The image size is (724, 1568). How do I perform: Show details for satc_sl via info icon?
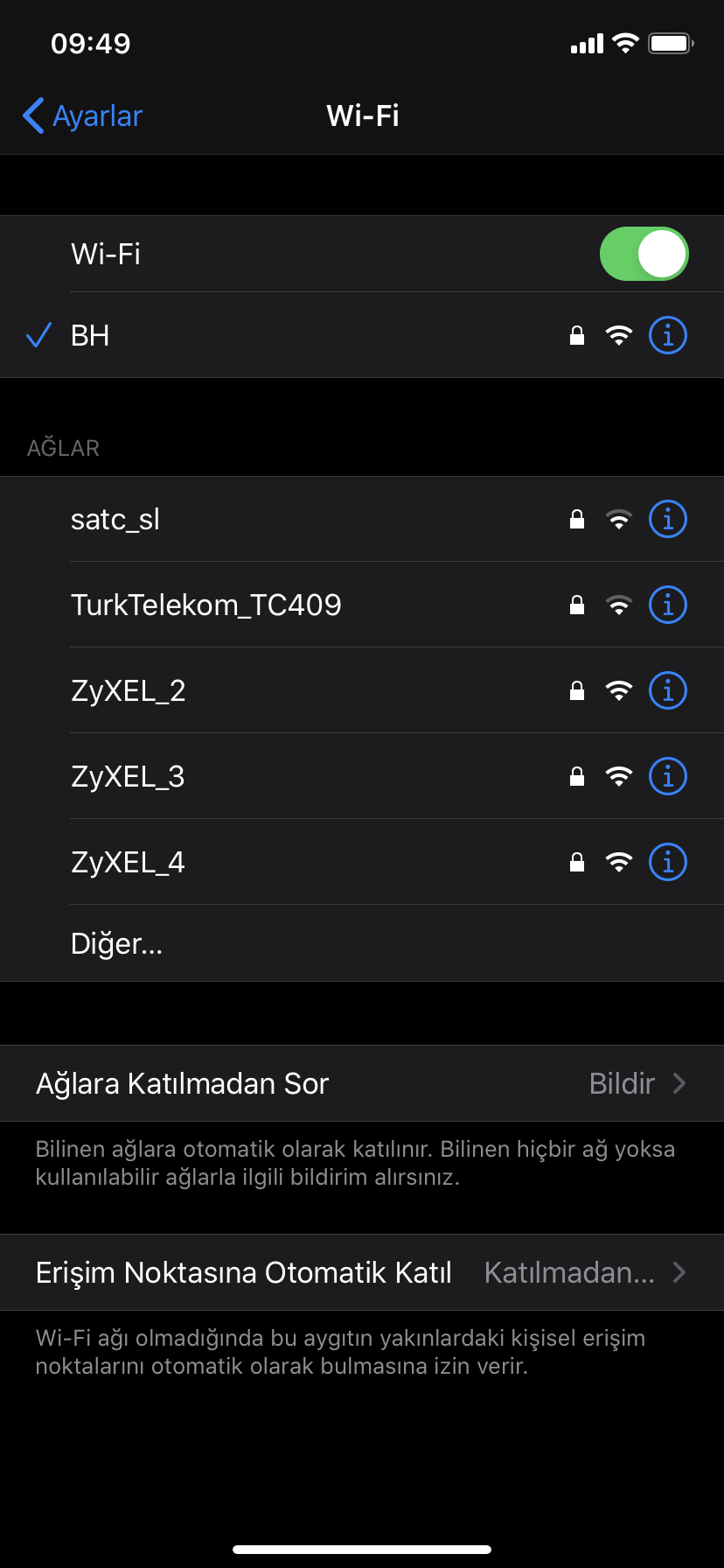(x=668, y=519)
